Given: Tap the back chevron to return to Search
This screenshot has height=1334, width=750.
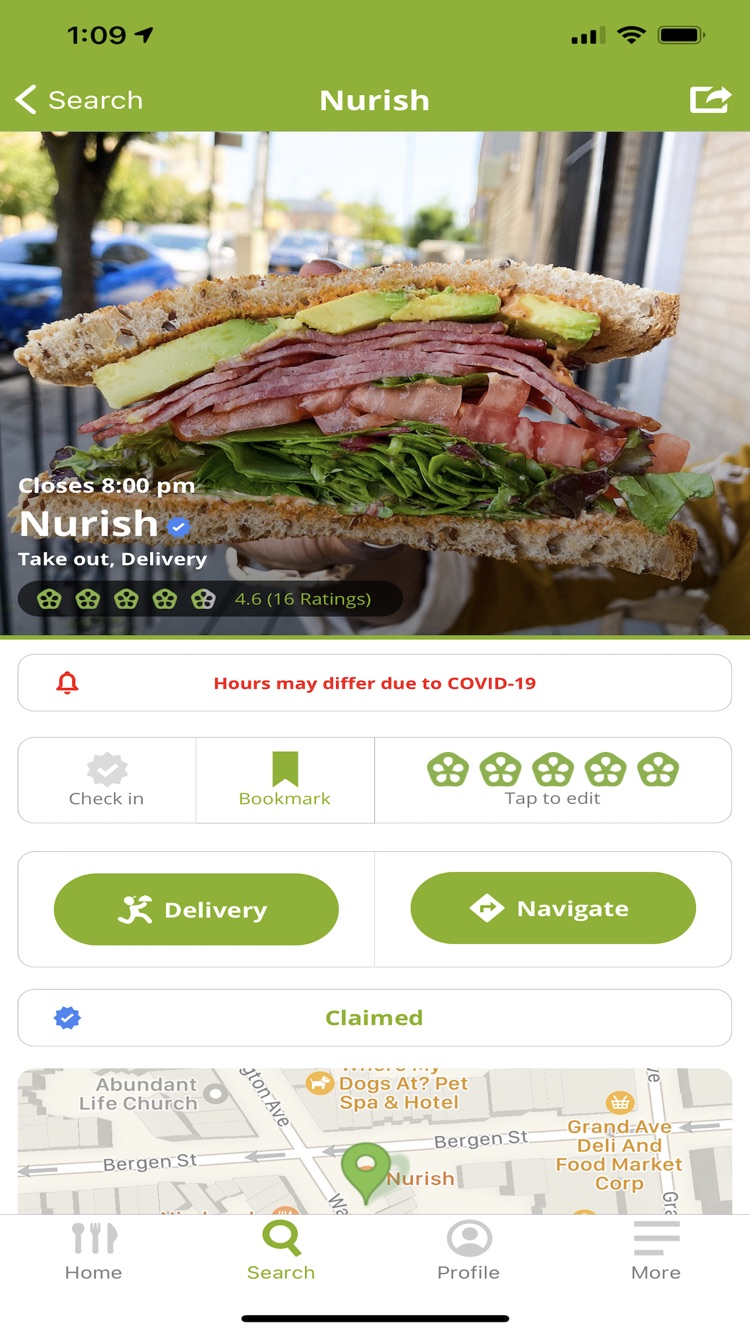Looking at the screenshot, I should [24, 99].
